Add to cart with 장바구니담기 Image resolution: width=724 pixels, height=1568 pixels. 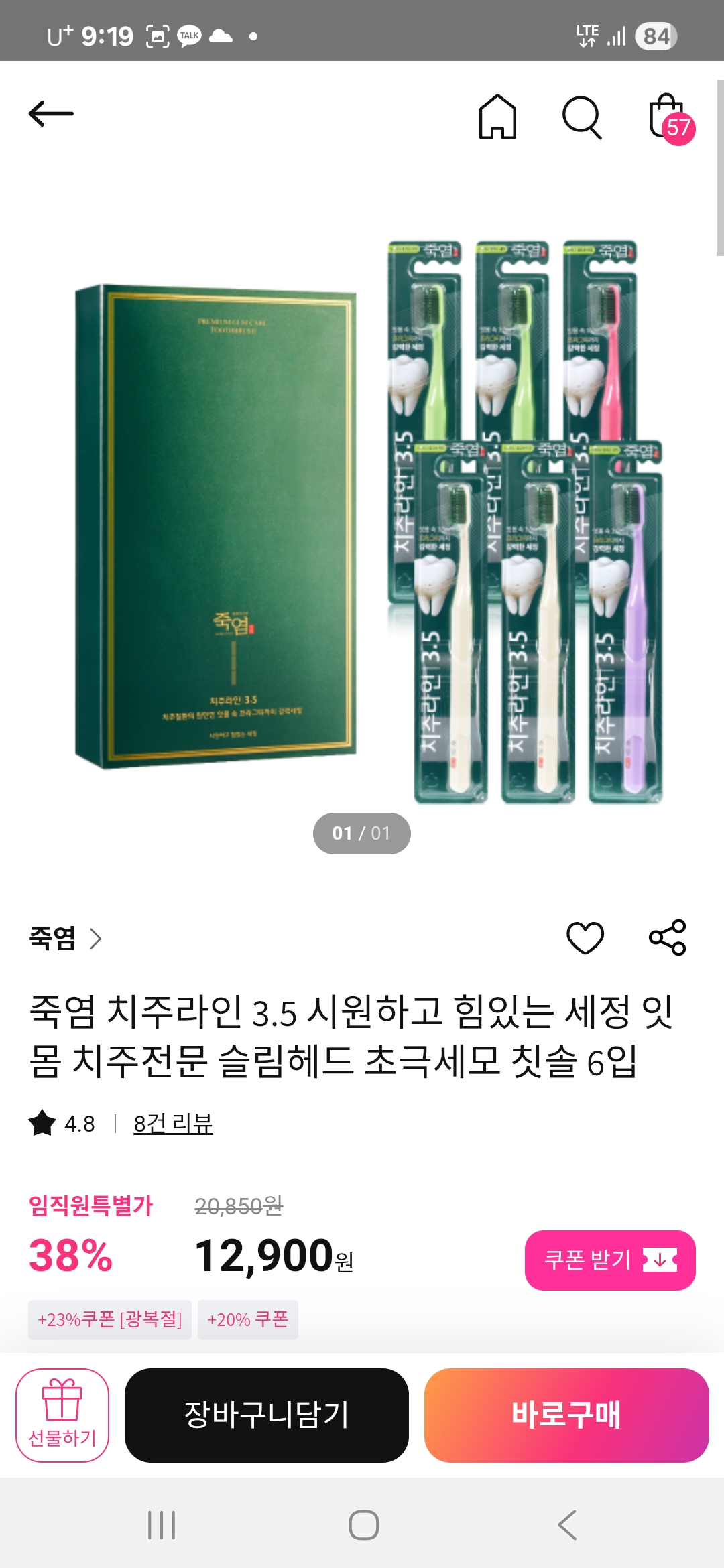tap(267, 1415)
